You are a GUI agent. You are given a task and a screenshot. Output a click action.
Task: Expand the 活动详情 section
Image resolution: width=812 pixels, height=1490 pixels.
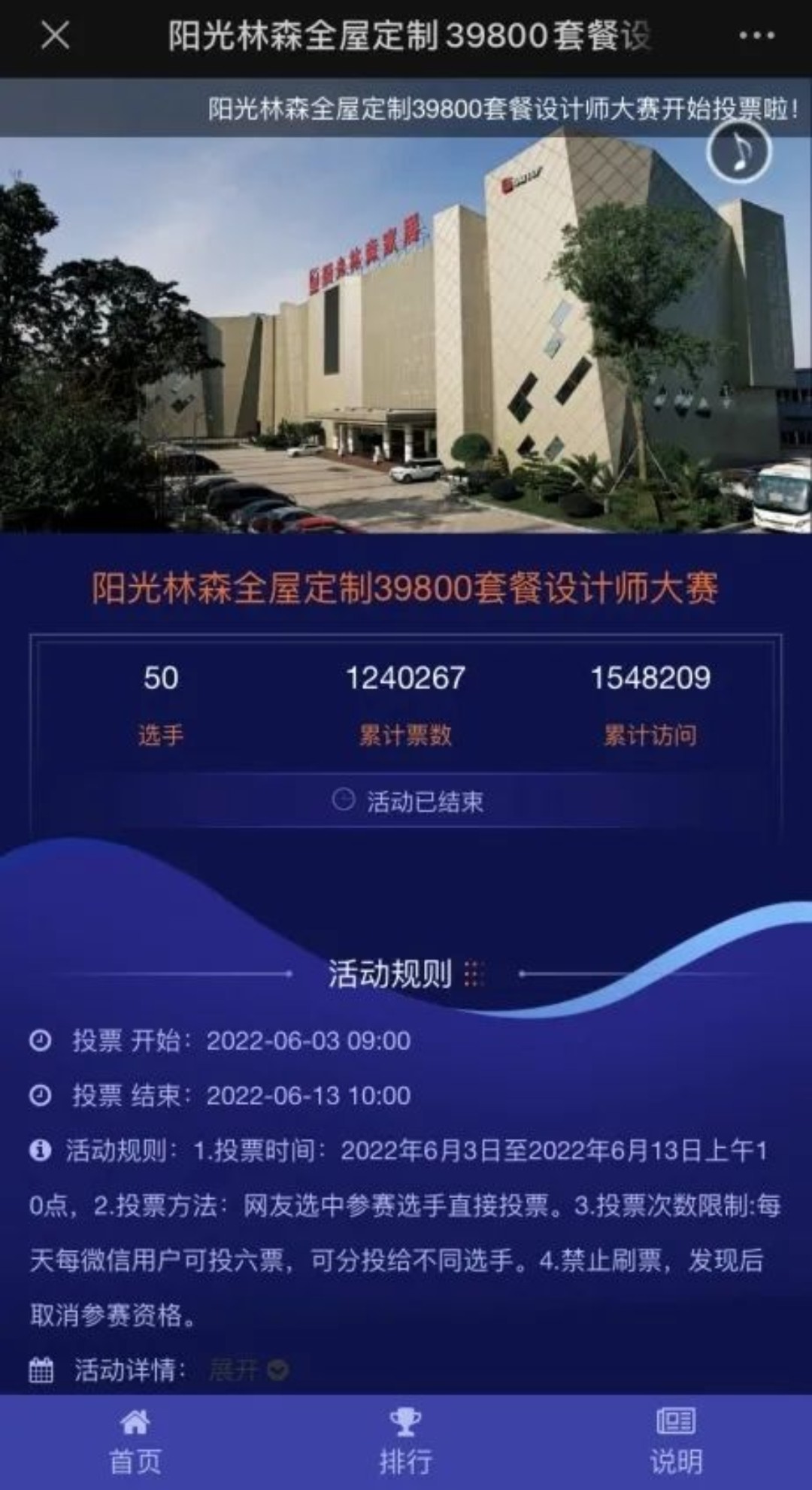click(248, 1370)
